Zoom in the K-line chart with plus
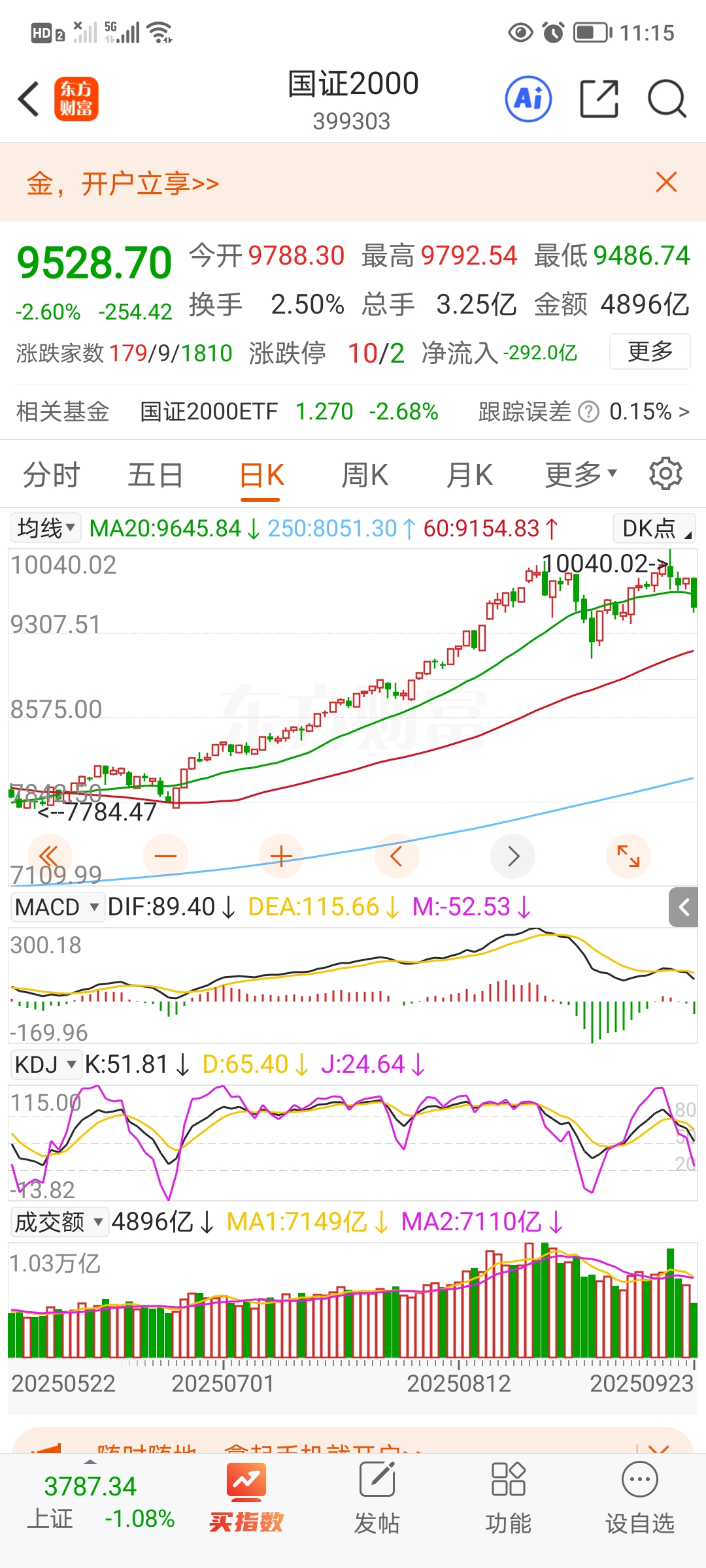 (x=281, y=856)
